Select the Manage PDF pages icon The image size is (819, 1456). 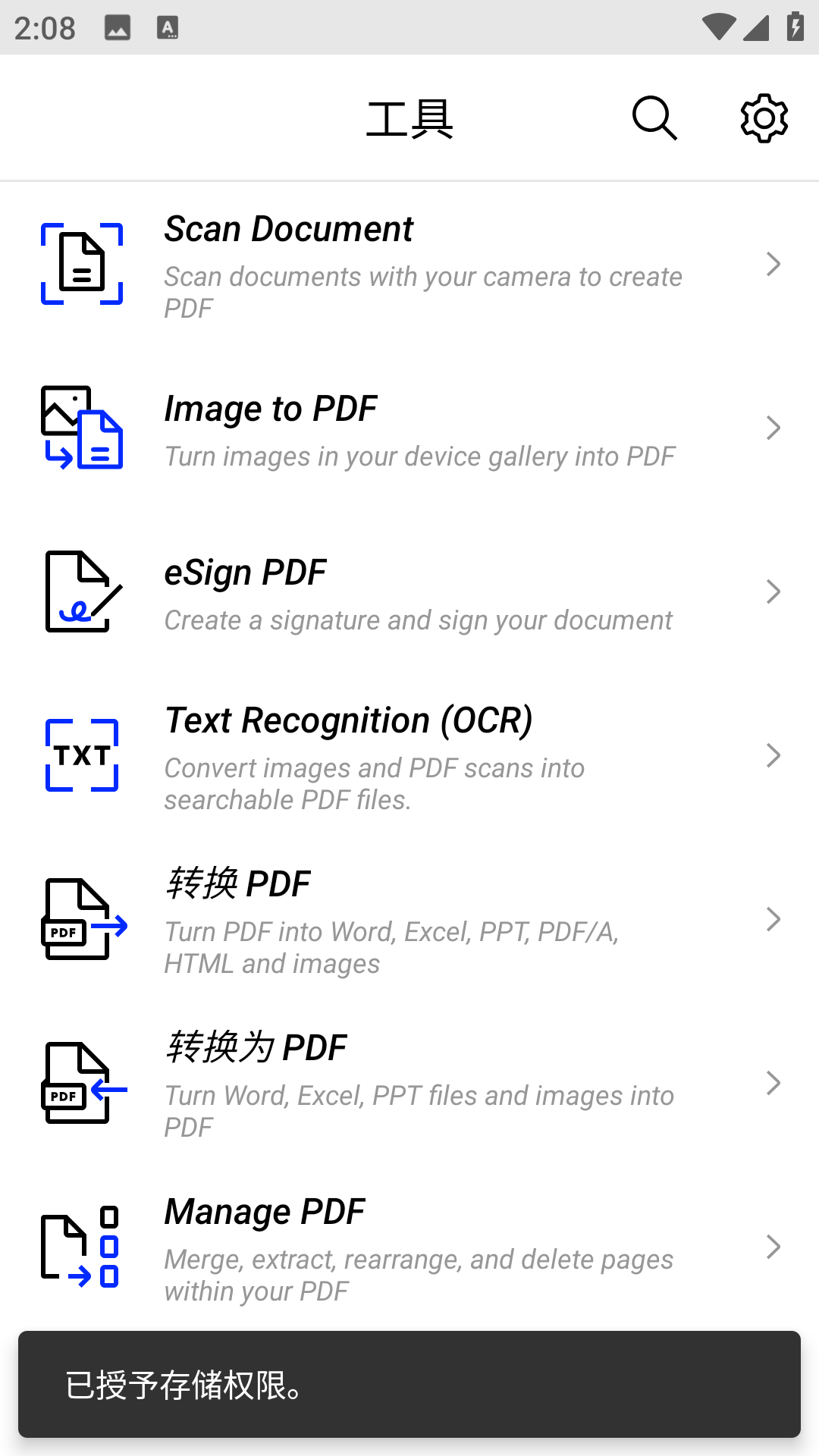[x=81, y=1247]
